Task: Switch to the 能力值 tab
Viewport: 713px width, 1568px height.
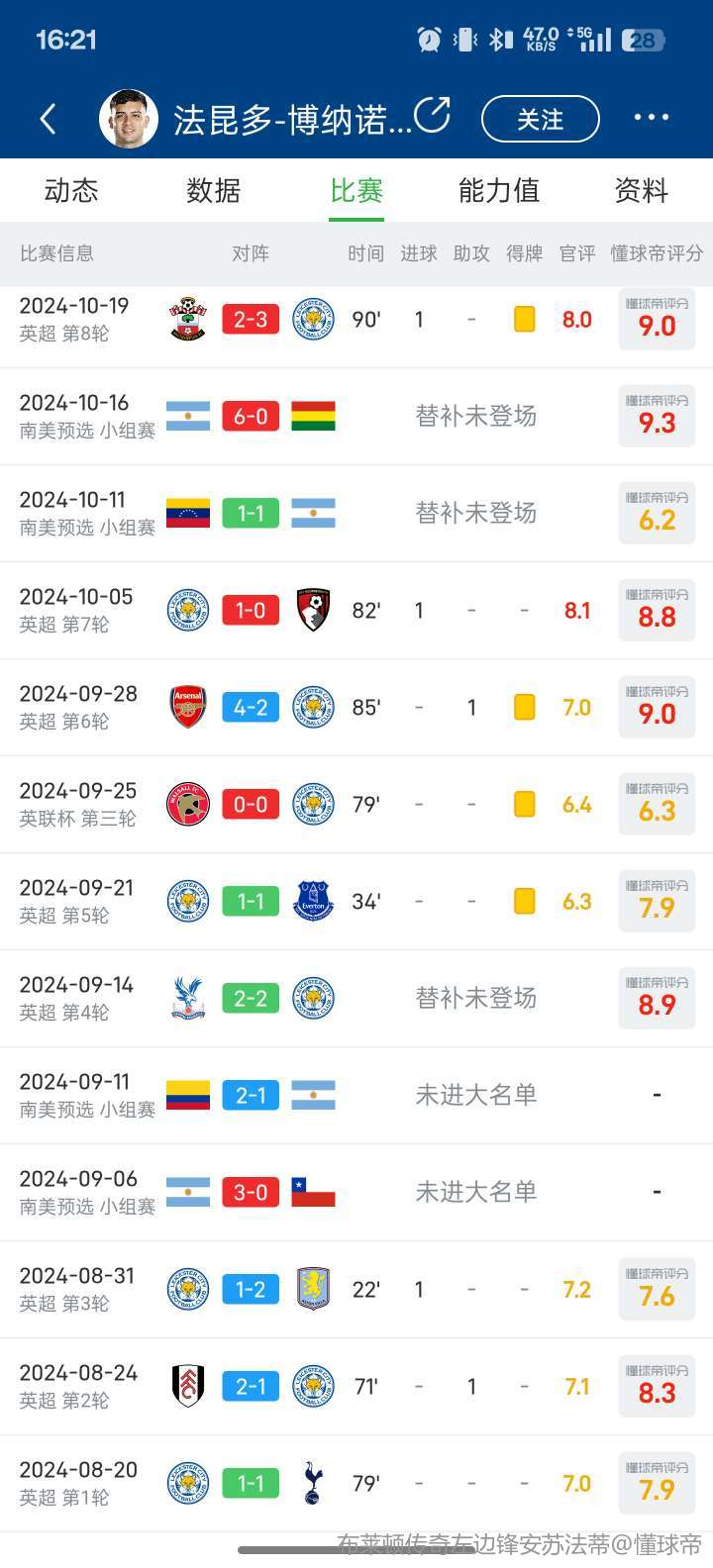Action: tap(499, 190)
